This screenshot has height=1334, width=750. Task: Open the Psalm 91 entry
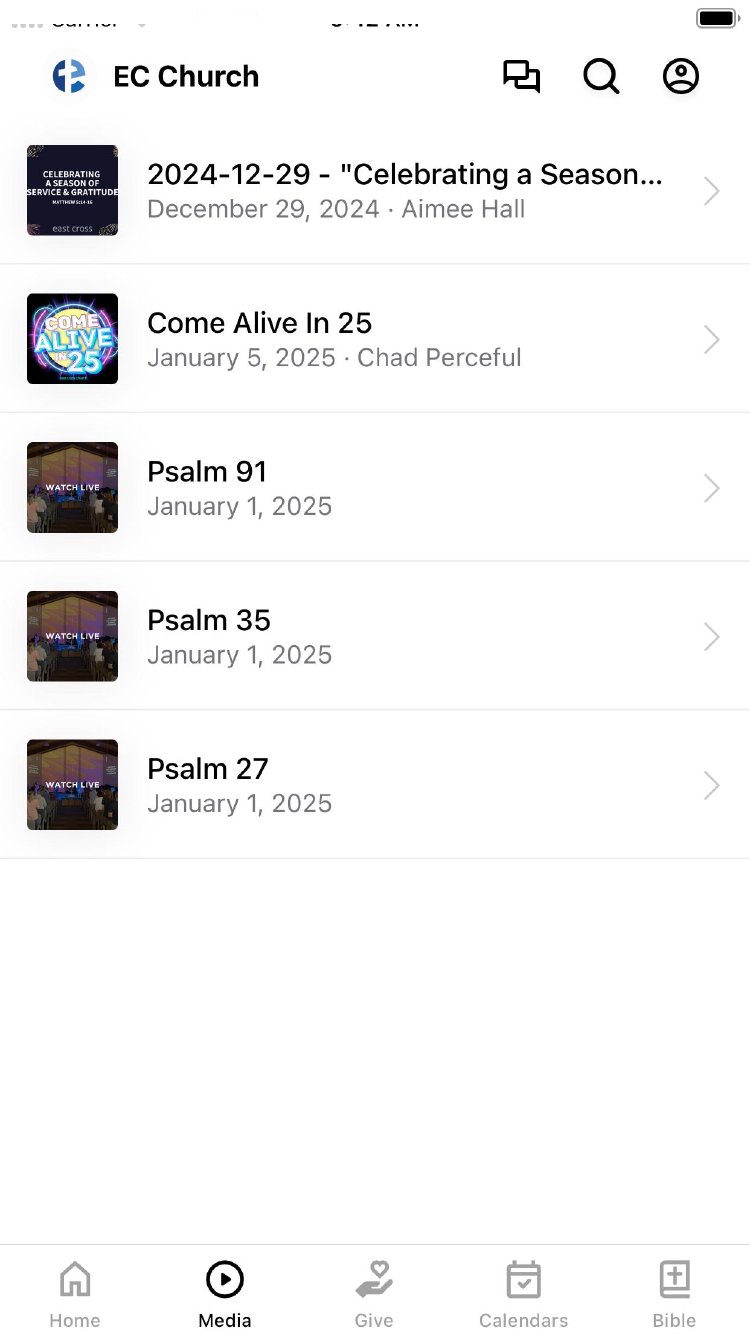[375, 488]
